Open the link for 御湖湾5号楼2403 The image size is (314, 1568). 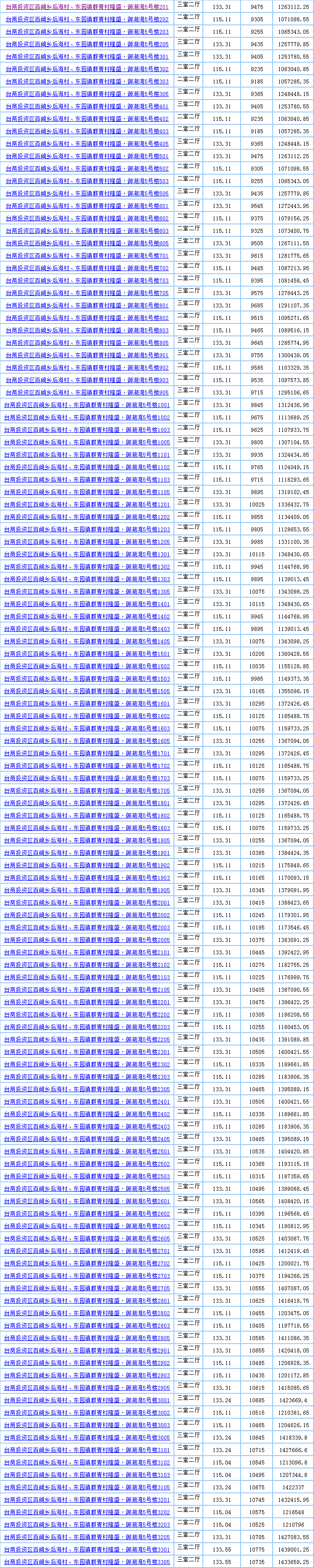tap(87, 1126)
